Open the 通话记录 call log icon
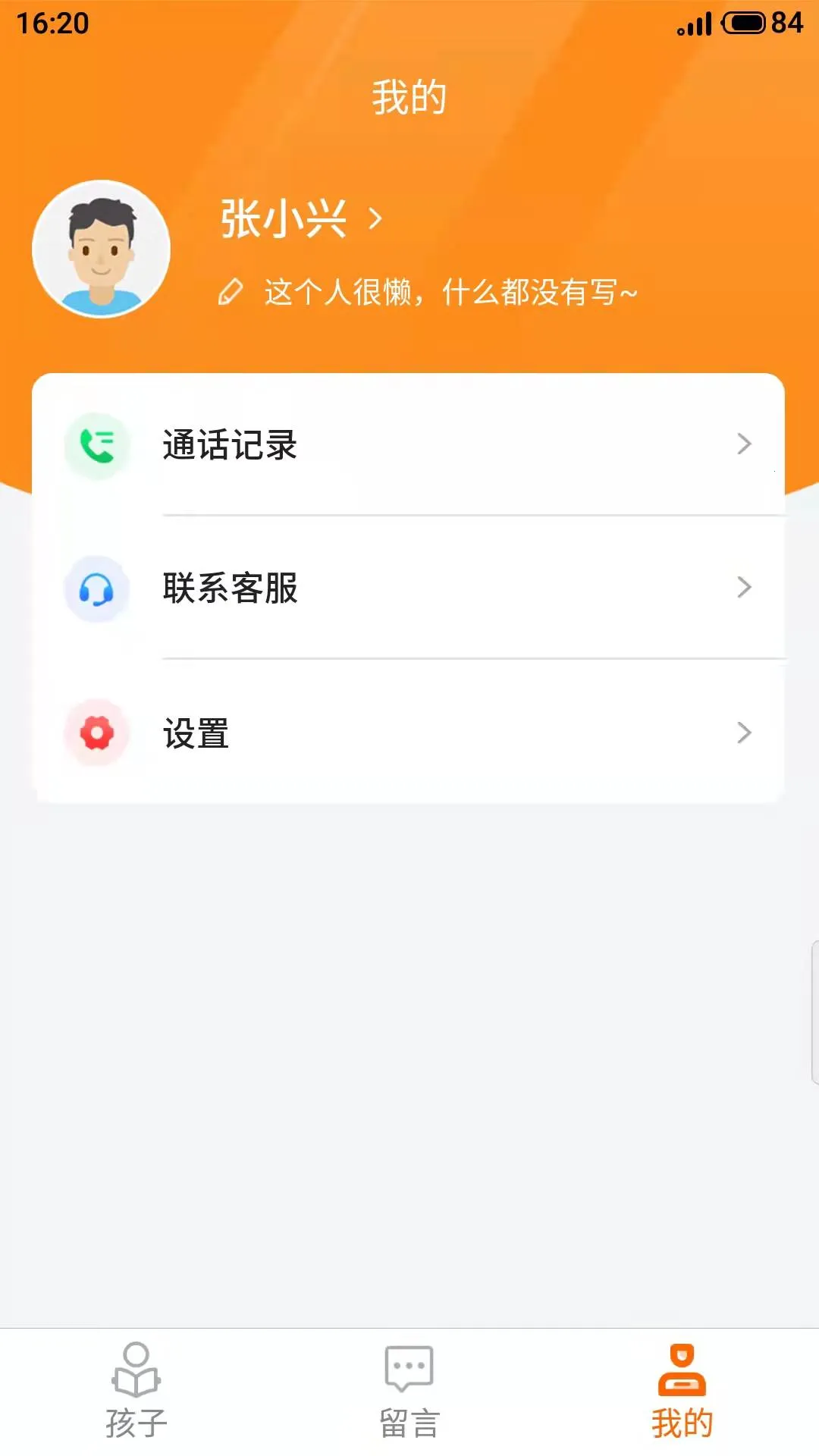 pyautogui.click(x=97, y=445)
